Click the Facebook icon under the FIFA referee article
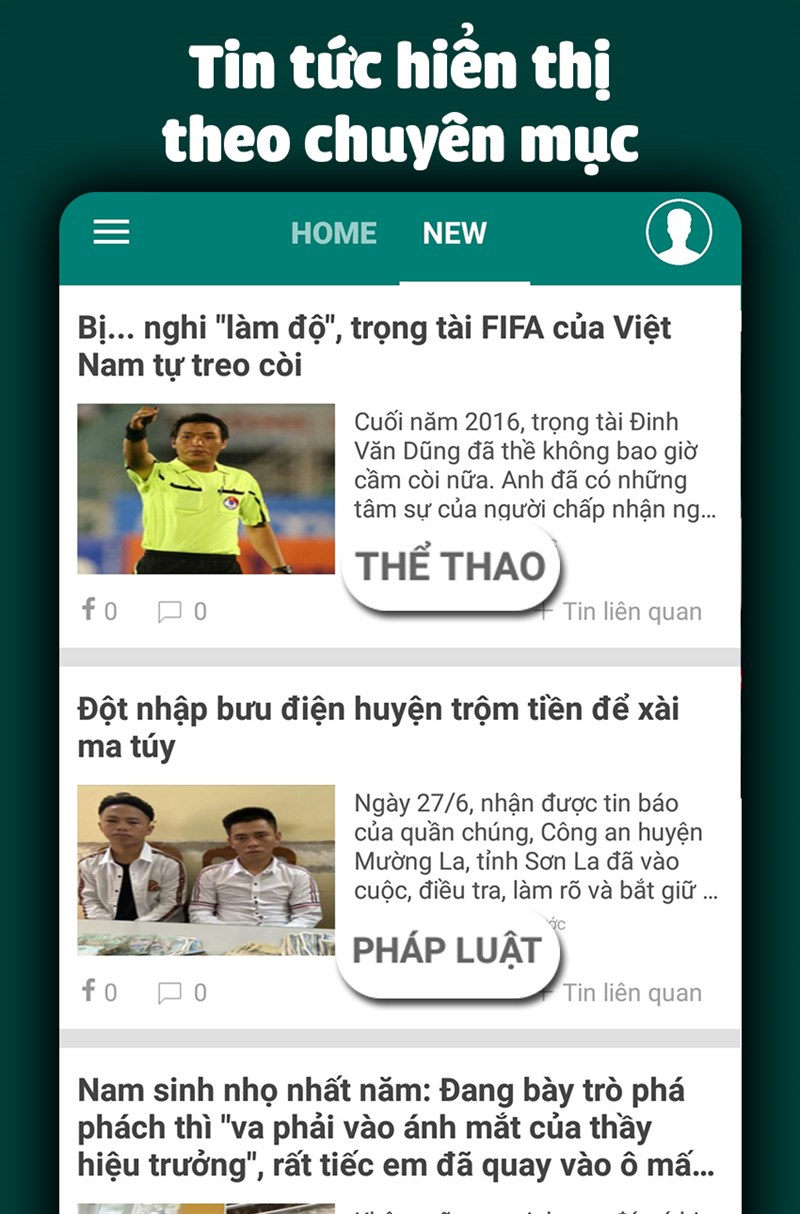This screenshot has width=800, height=1214. 91,611
